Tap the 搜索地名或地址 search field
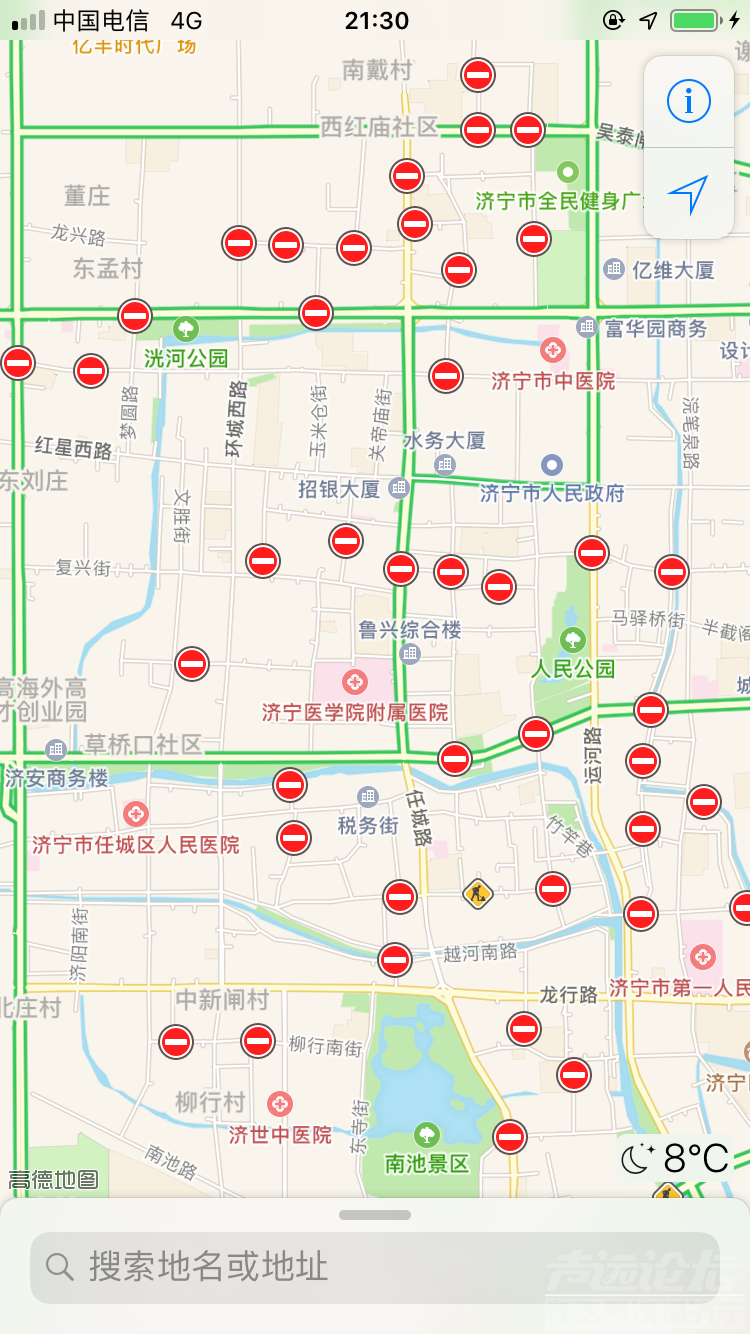750x1334 pixels. [x=375, y=1266]
